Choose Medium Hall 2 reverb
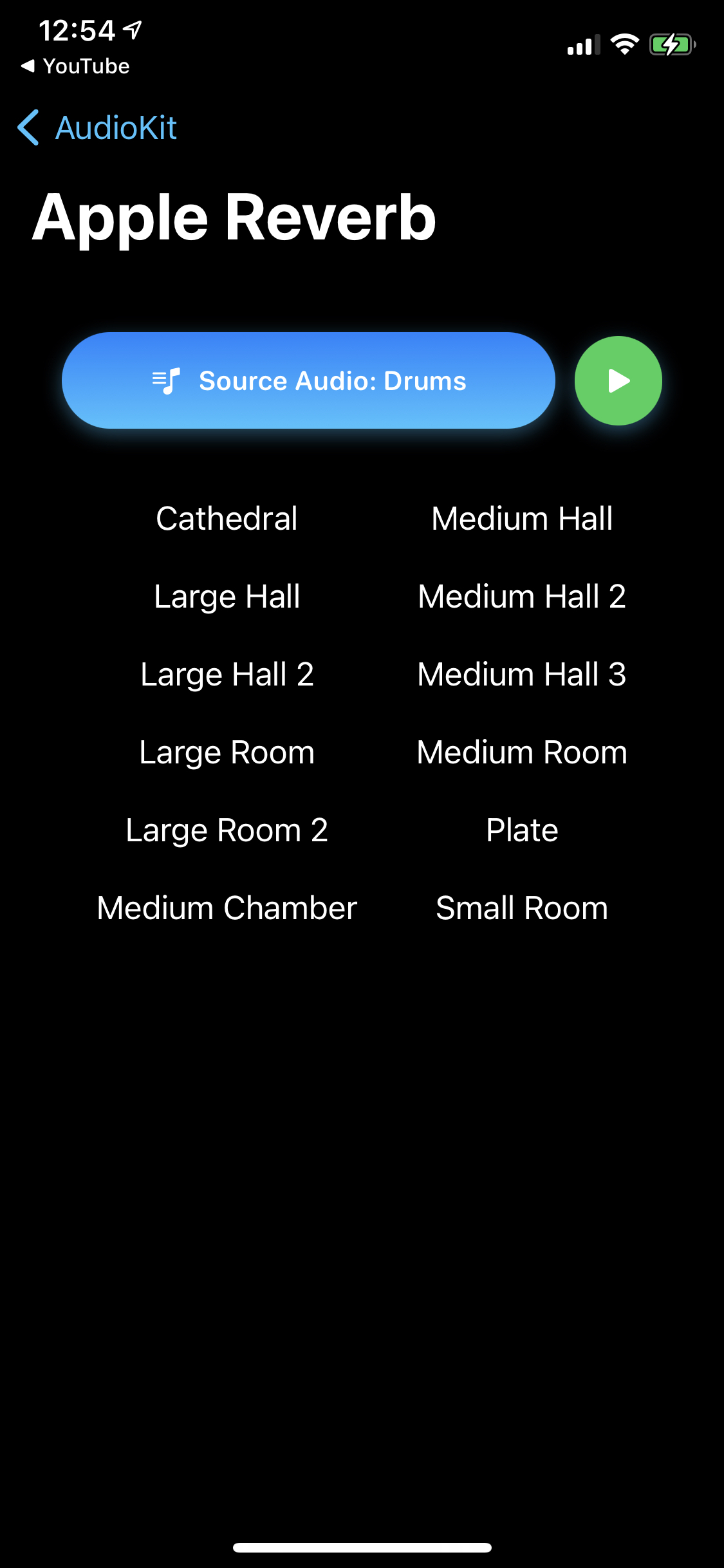Screen dimensions: 724x1568 pyautogui.click(x=522, y=597)
